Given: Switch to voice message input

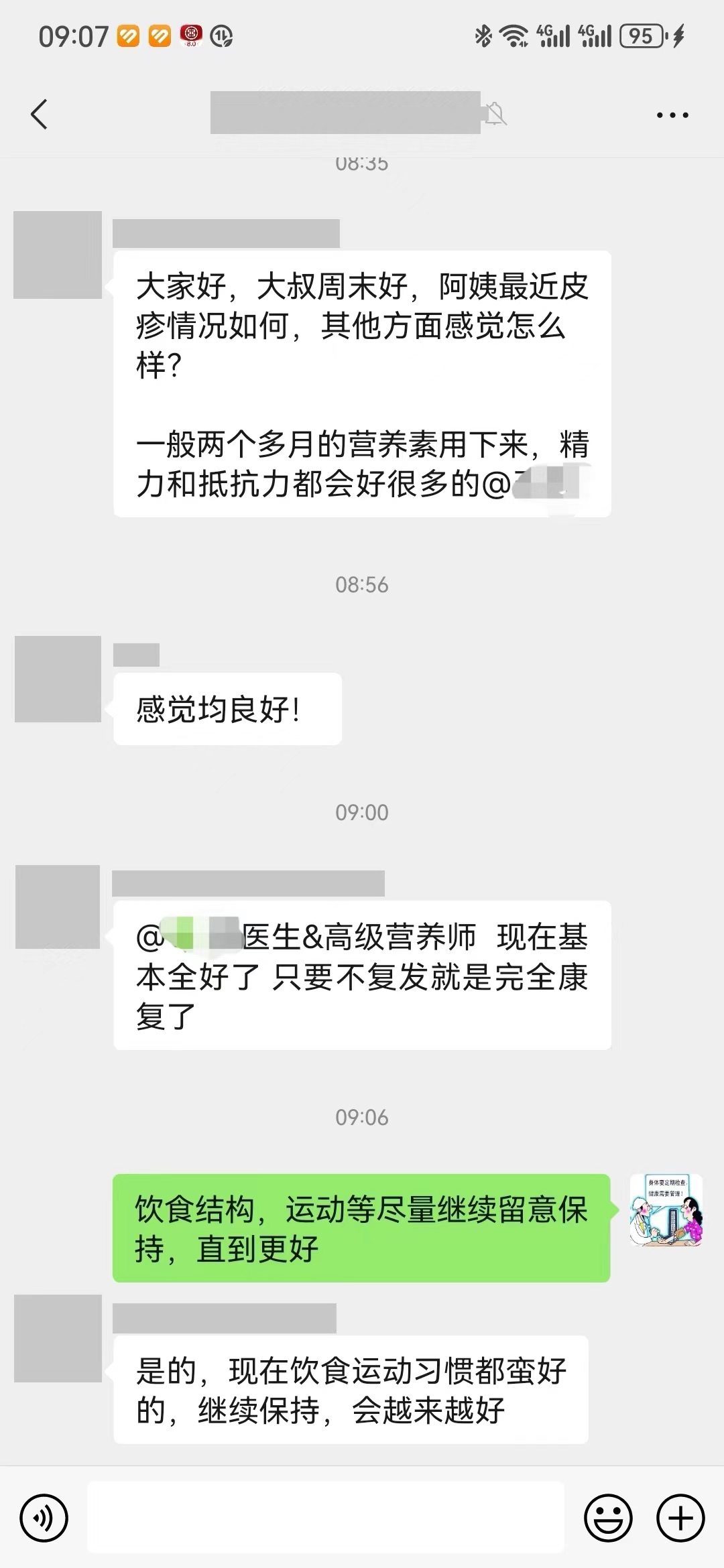Looking at the screenshot, I should 44,1518.
